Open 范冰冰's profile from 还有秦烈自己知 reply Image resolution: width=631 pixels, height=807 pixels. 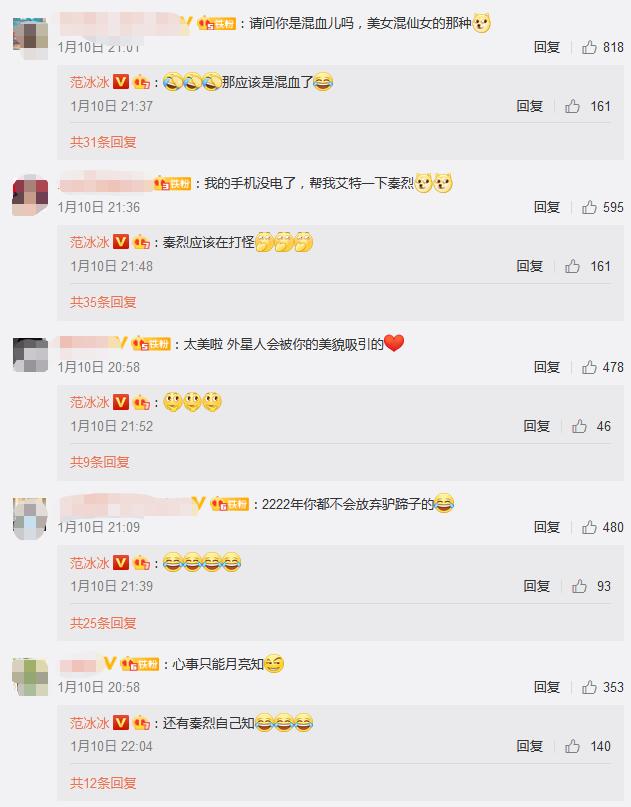coord(89,721)
